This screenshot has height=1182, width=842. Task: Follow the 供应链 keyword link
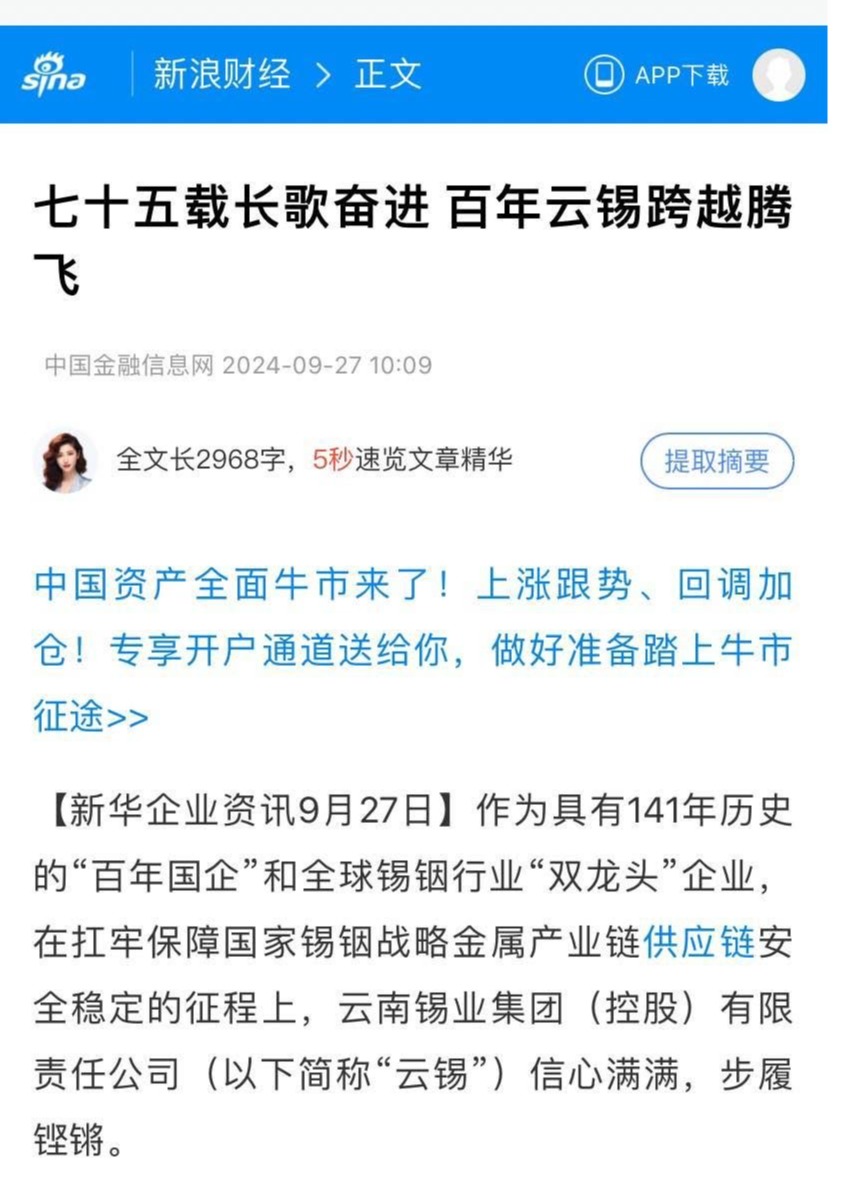(x=699, y=943)
